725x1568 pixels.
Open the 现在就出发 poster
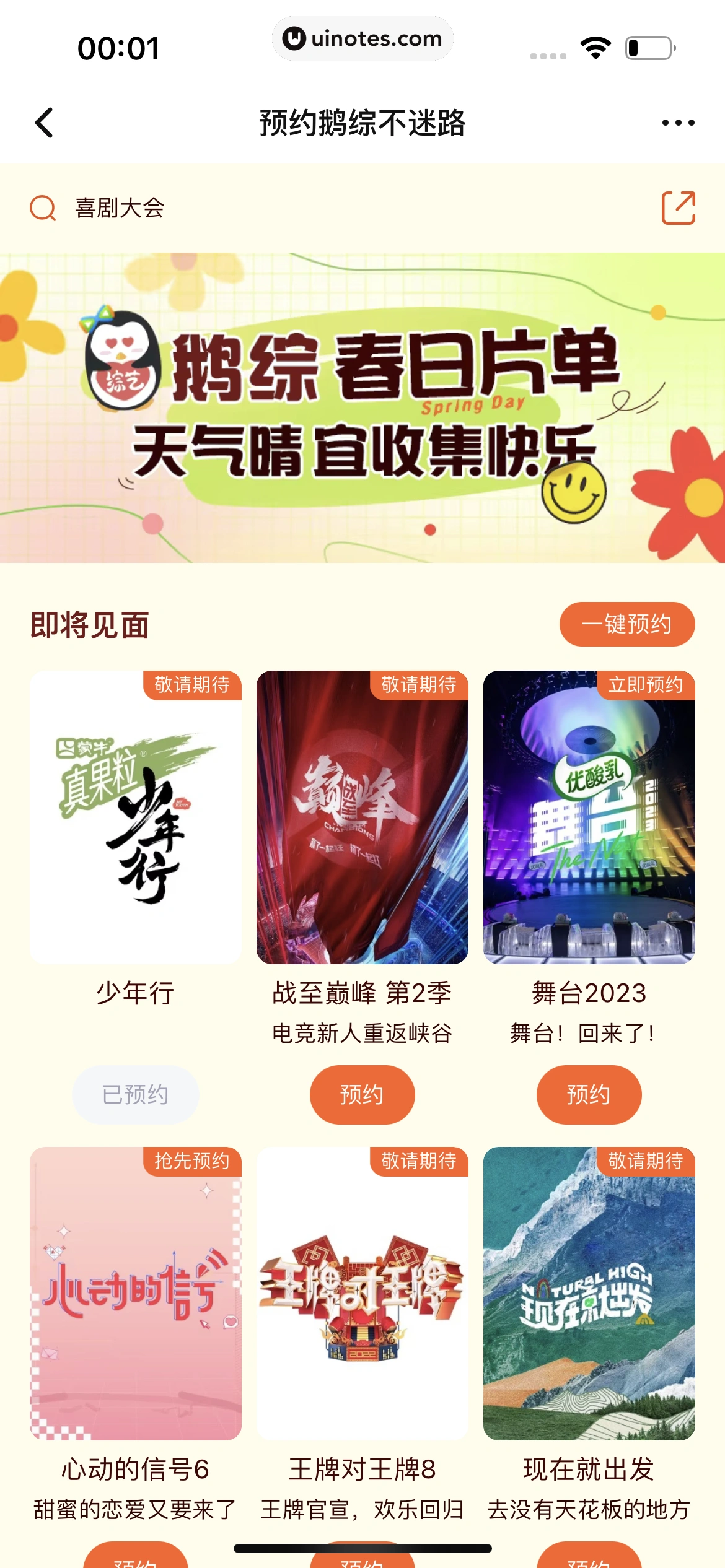click(589, 1293)
